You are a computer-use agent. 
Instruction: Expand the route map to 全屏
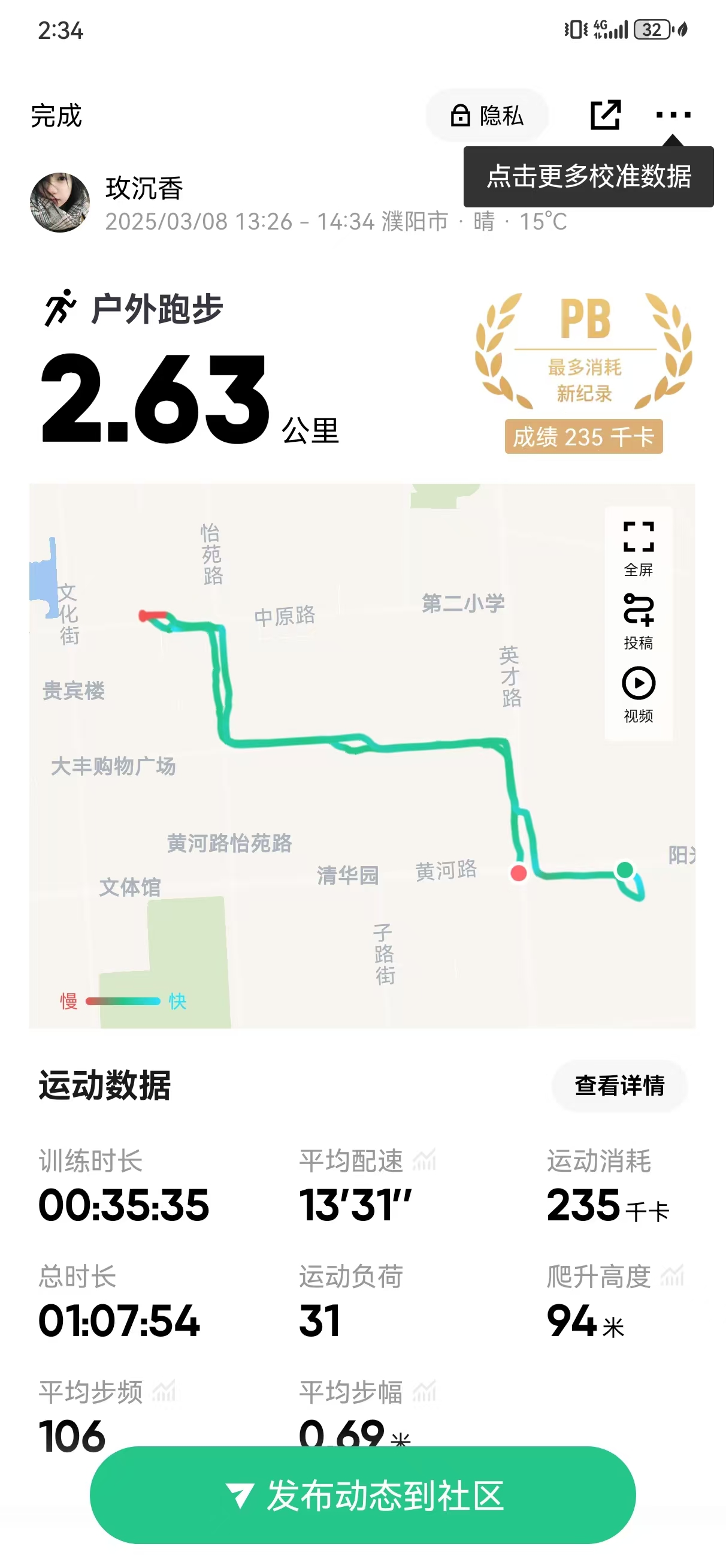[x=638, y=547]
